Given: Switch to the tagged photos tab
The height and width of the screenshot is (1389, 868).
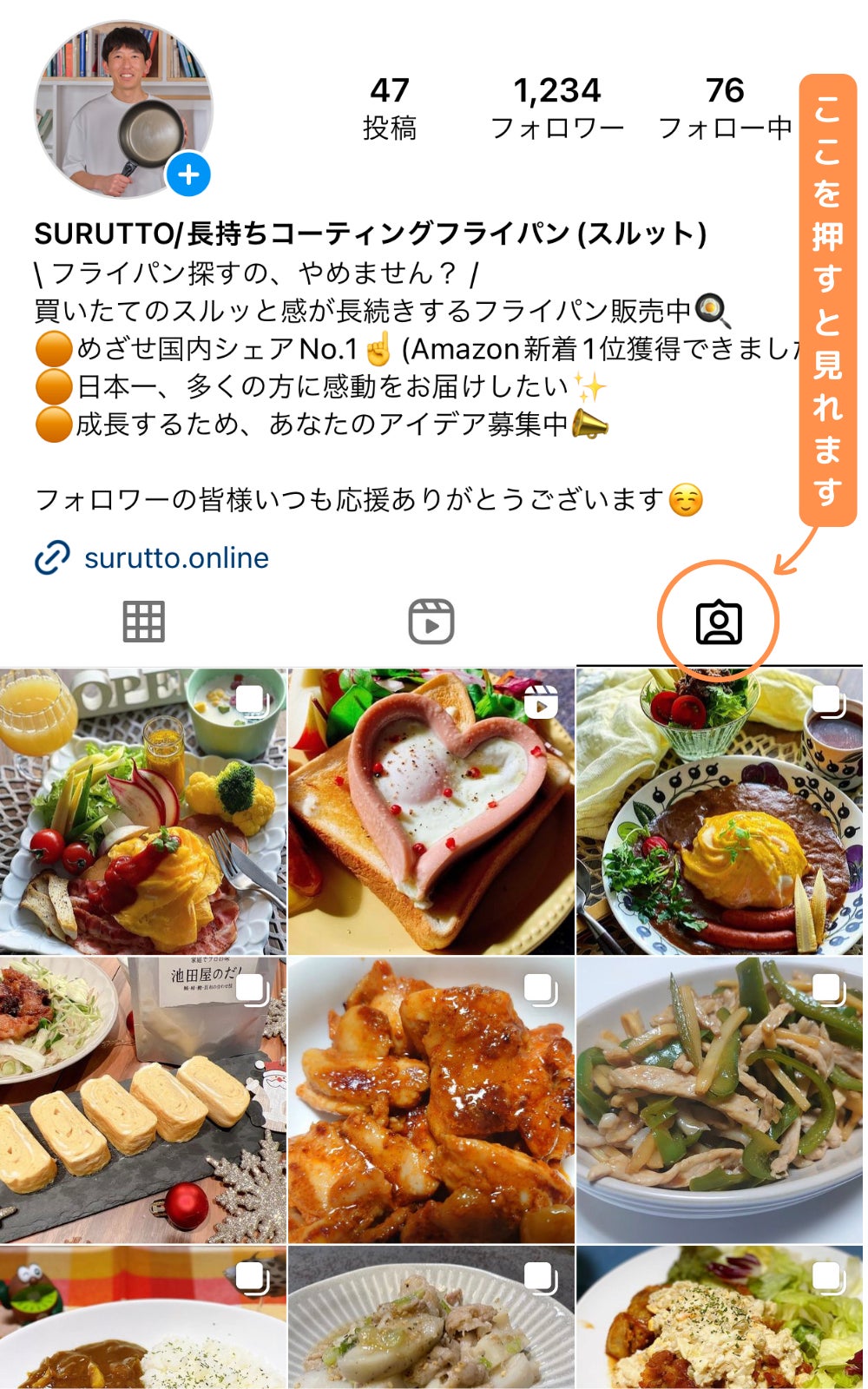Looking at the screenshot, I should pyautogui.click(x=719, y=622).
